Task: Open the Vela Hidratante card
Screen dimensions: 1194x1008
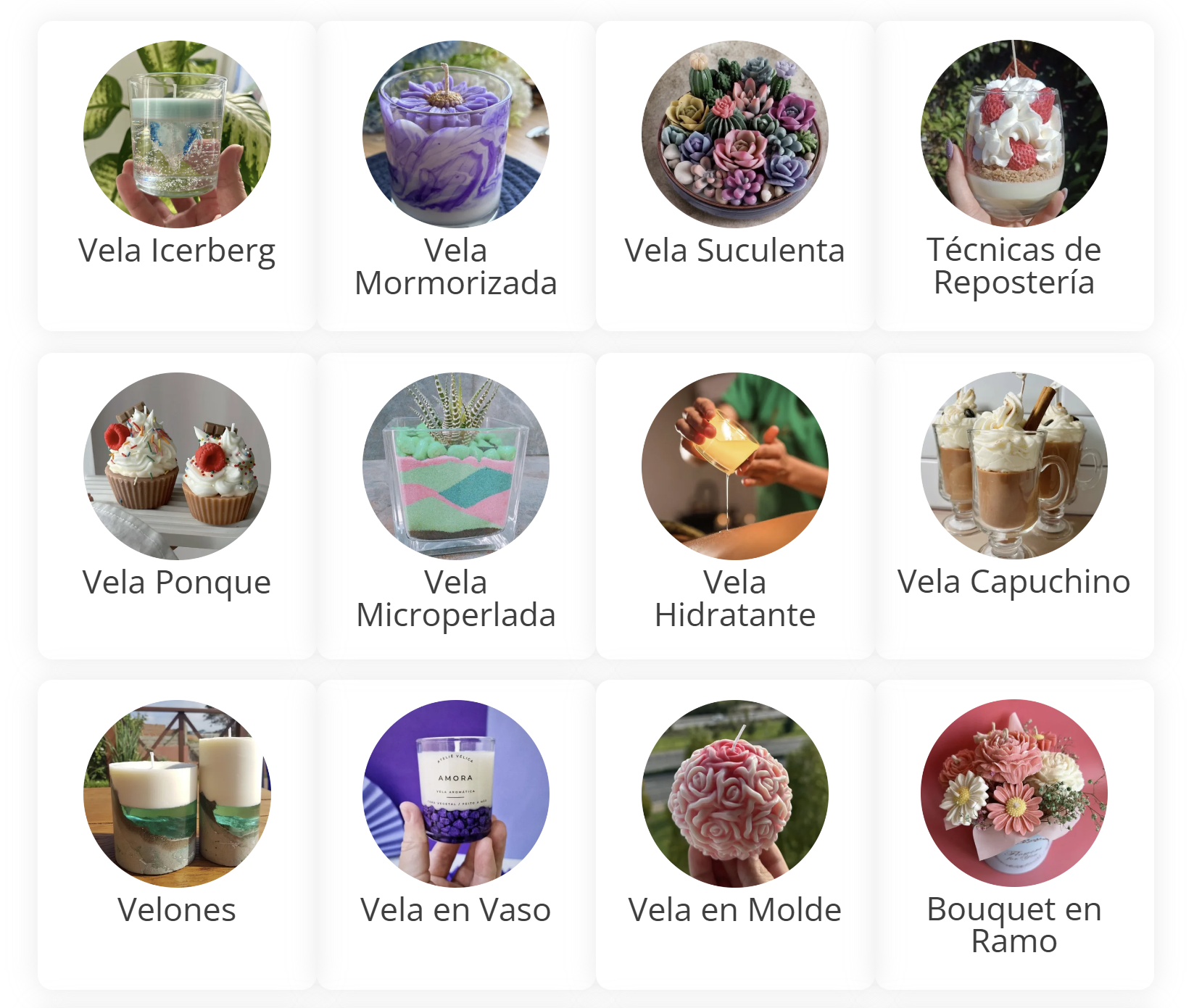Action: [x=734, y=506]
